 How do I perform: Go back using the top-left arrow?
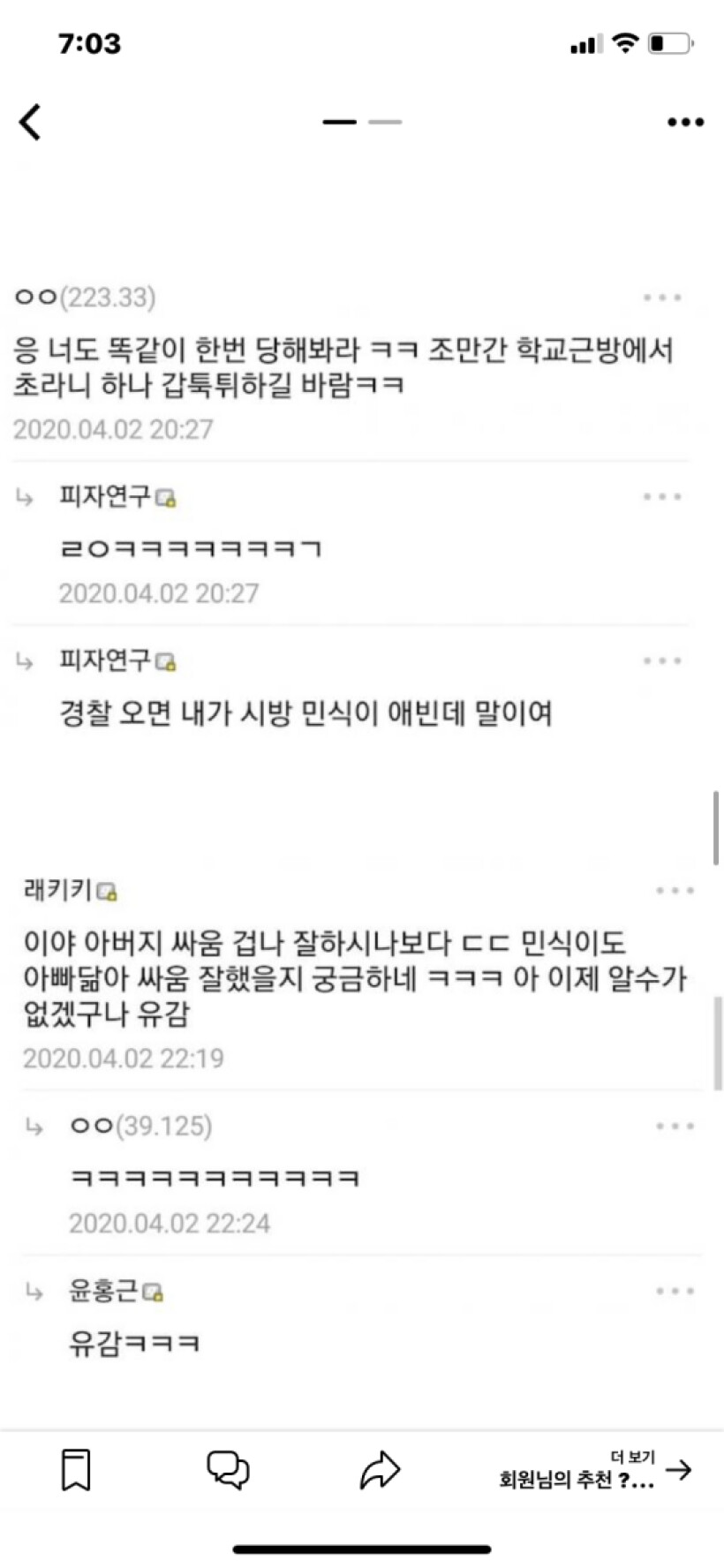coord(31,122)
